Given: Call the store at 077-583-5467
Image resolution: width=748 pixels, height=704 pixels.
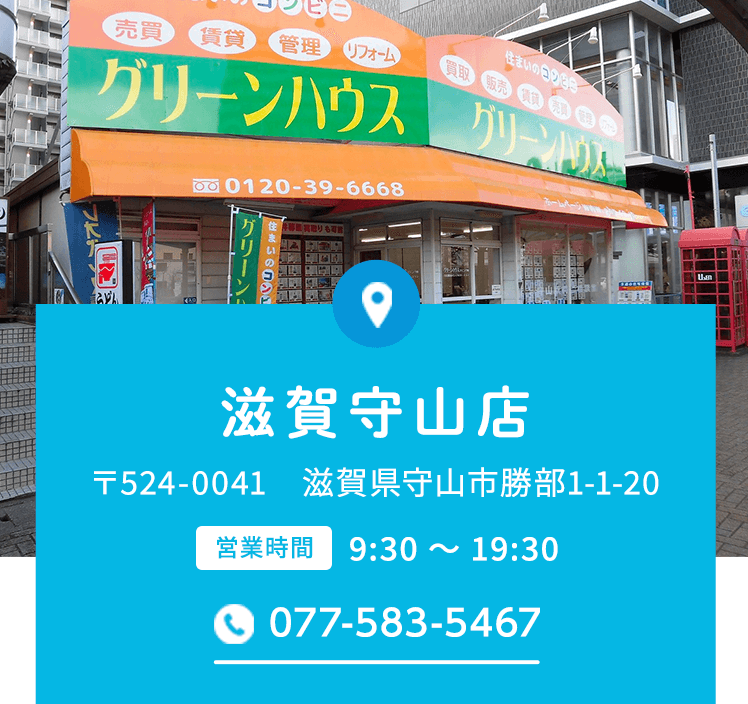Looking at the screenshot, I should point(377,624).
